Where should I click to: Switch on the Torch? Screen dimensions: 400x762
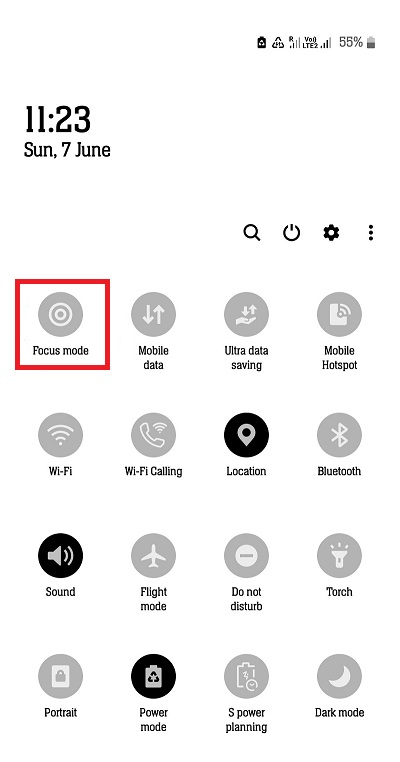coord(339,555)
